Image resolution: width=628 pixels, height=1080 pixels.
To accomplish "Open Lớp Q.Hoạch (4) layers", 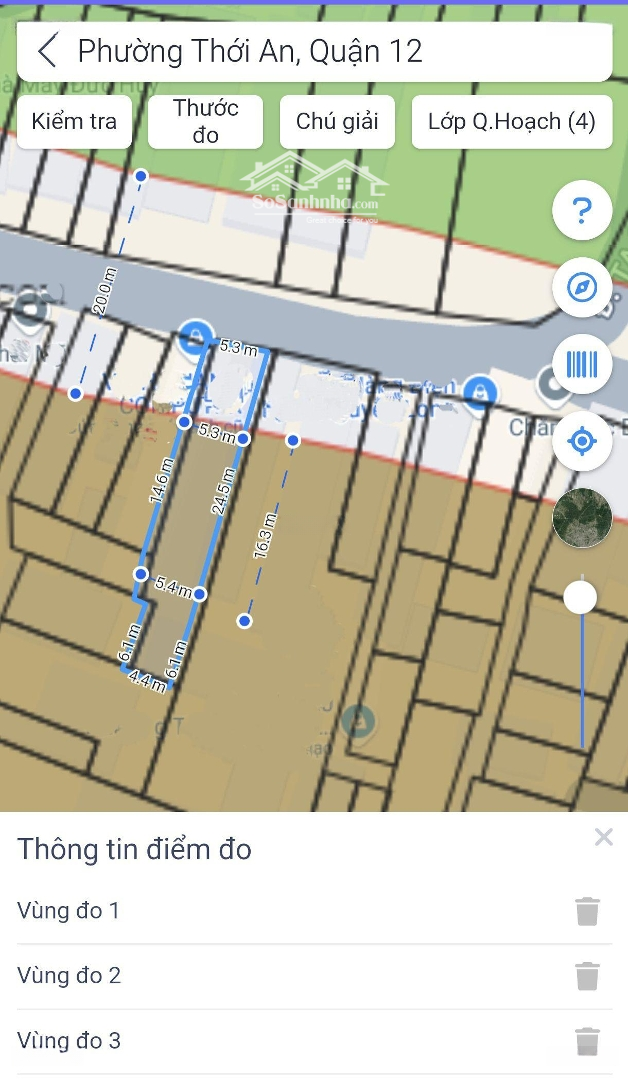I will [512, 122].
